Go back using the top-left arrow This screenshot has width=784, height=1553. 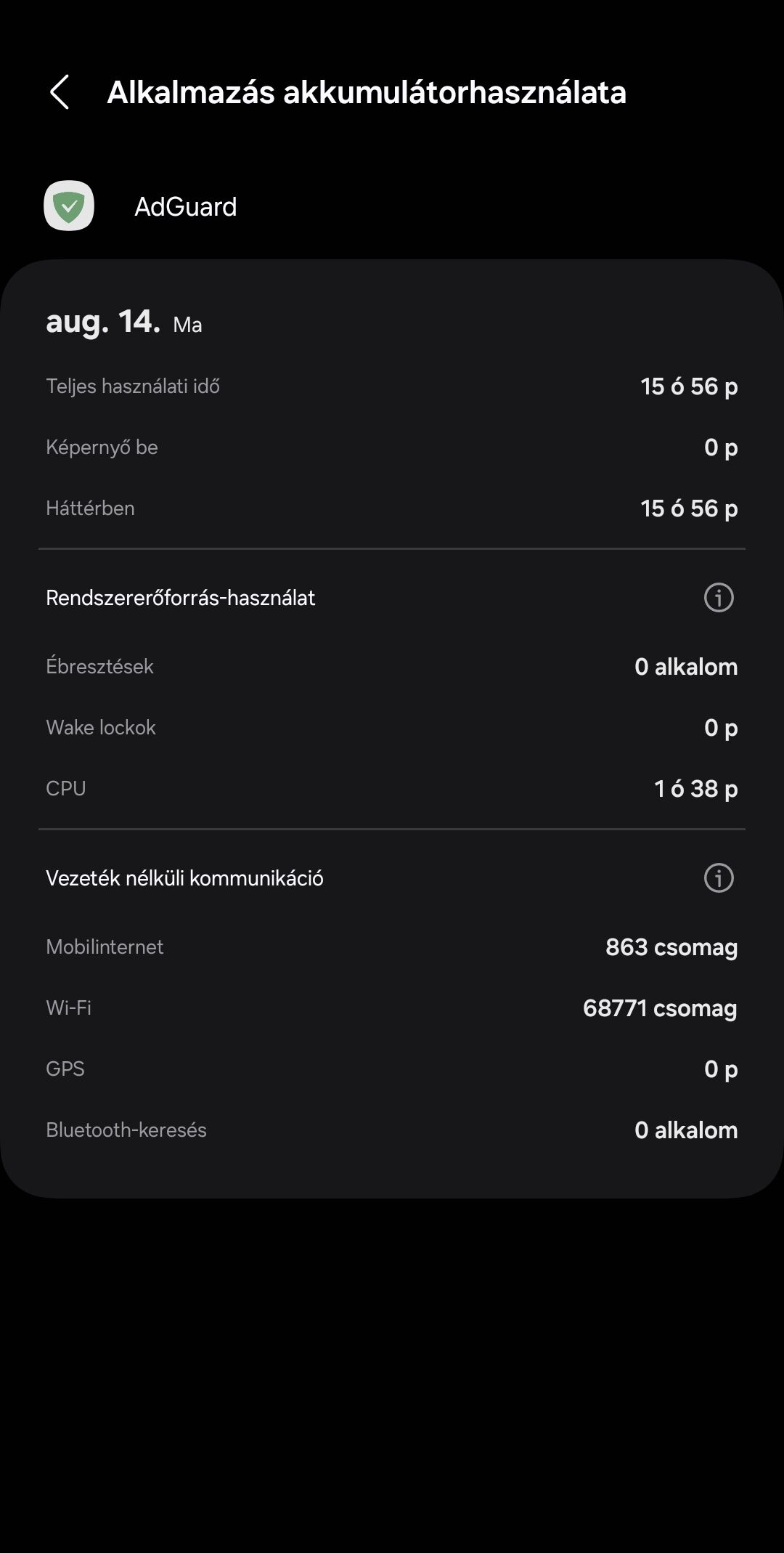(x=60, y=92)
